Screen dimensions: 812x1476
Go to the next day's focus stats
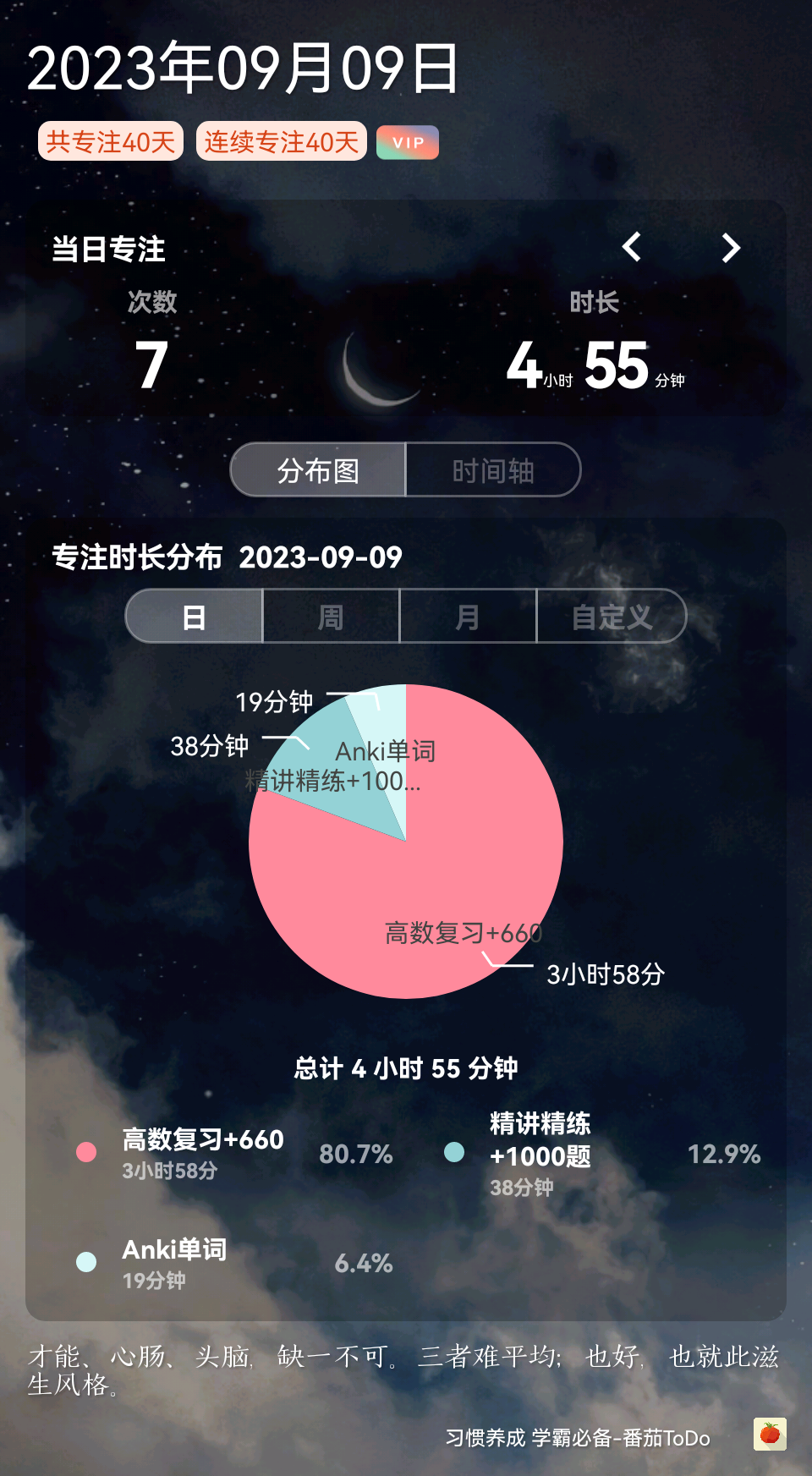click(x=731, y=248)
